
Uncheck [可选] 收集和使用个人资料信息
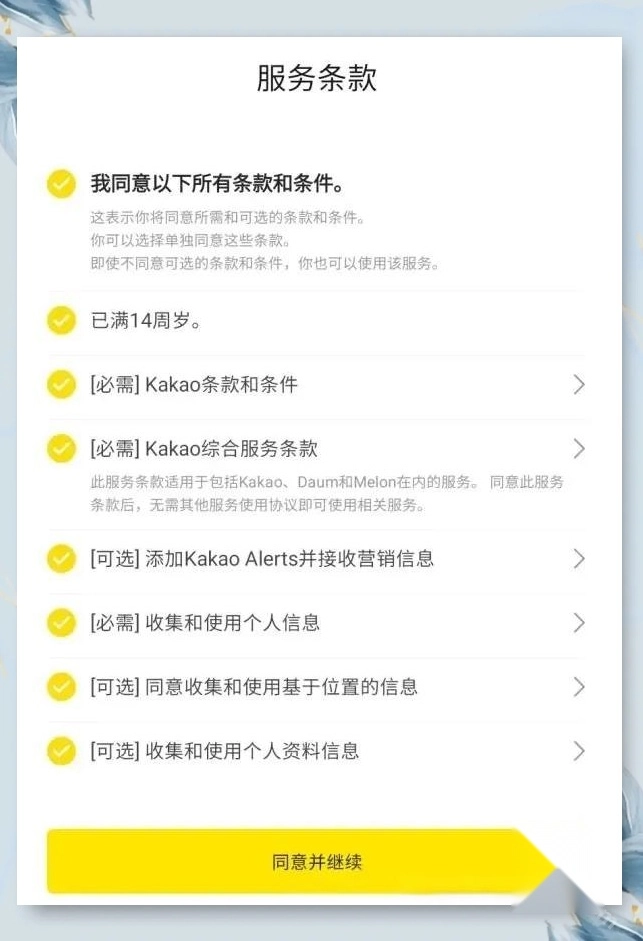tap(62, 750)
